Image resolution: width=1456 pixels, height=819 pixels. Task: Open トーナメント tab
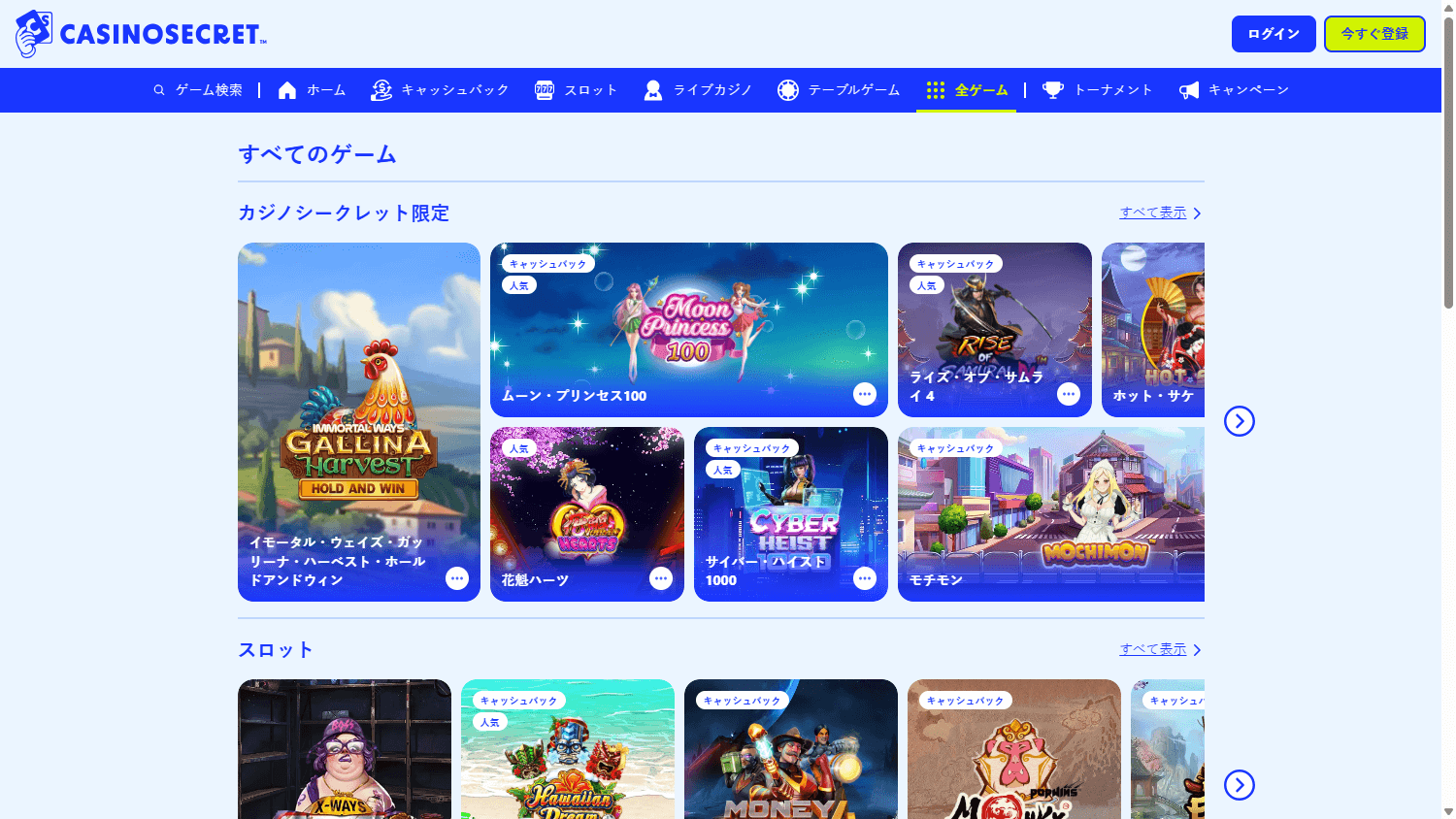(1098, 90)
